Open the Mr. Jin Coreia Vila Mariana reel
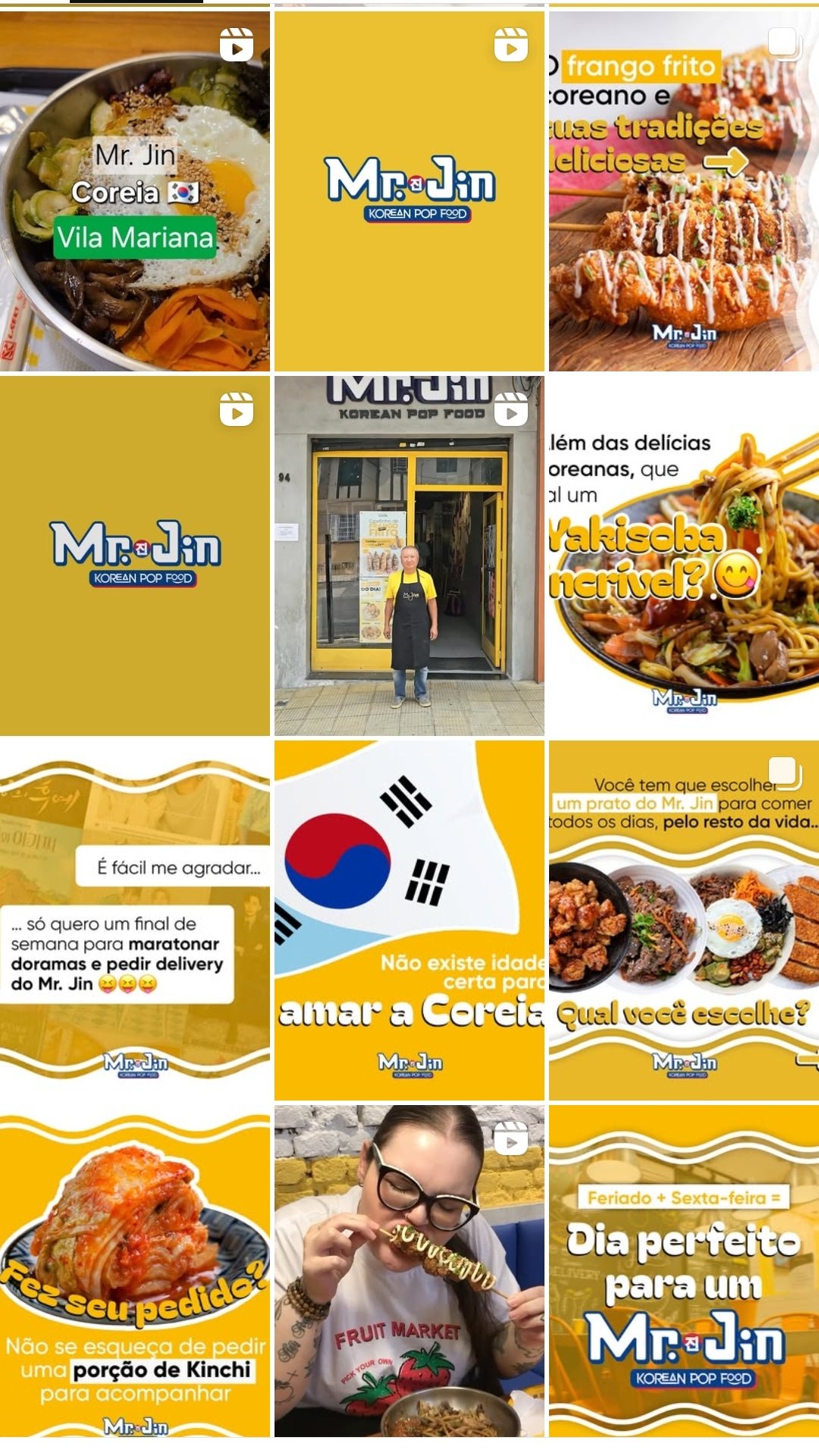This screenshot has height=1456, width=819. click(x=135, y=191)
